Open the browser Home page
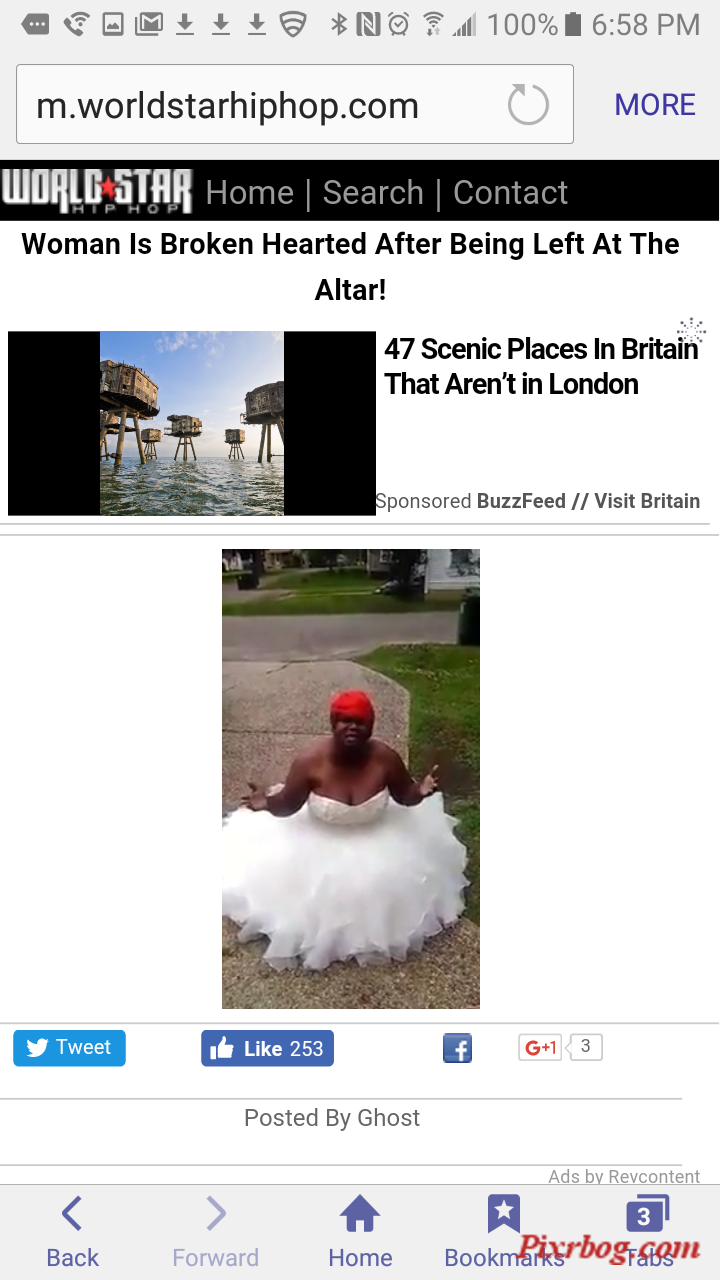720x1280 pixels. [360, 1232]
